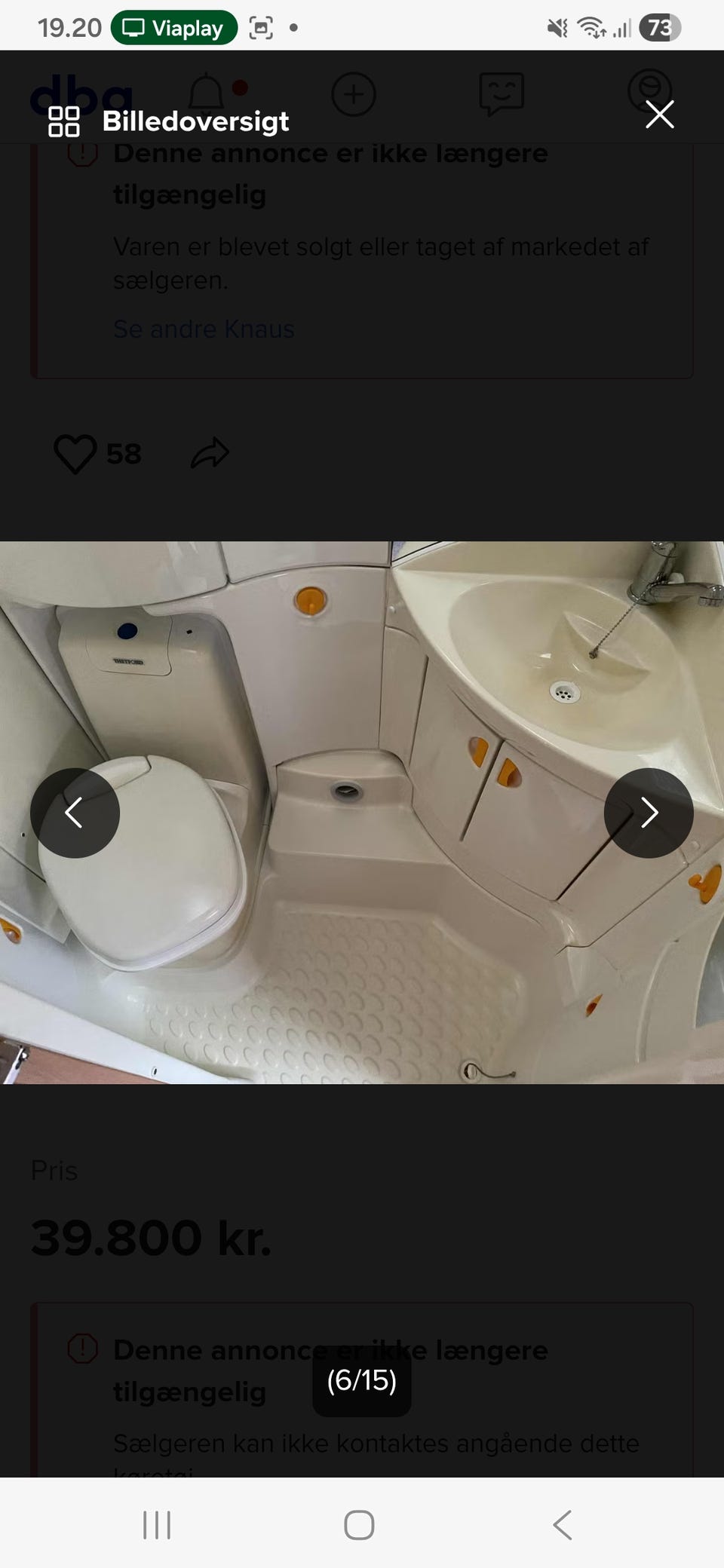This screenshot has height=1568, width=724.
Task: Tap the system back button
Action: tap(562, 1524)
